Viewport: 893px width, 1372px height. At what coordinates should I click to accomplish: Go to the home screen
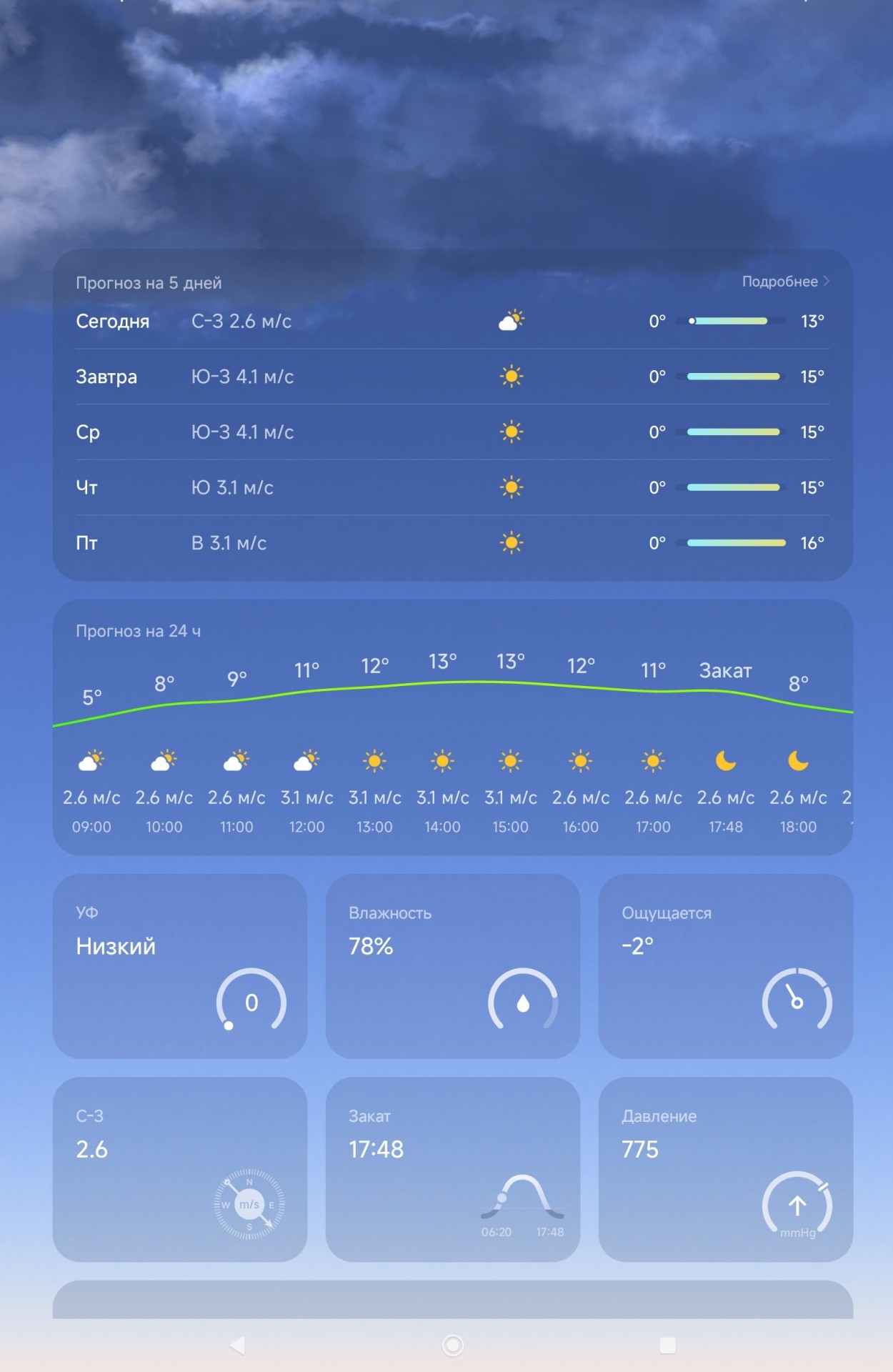pyautogui.click(x=453, y=1346)
